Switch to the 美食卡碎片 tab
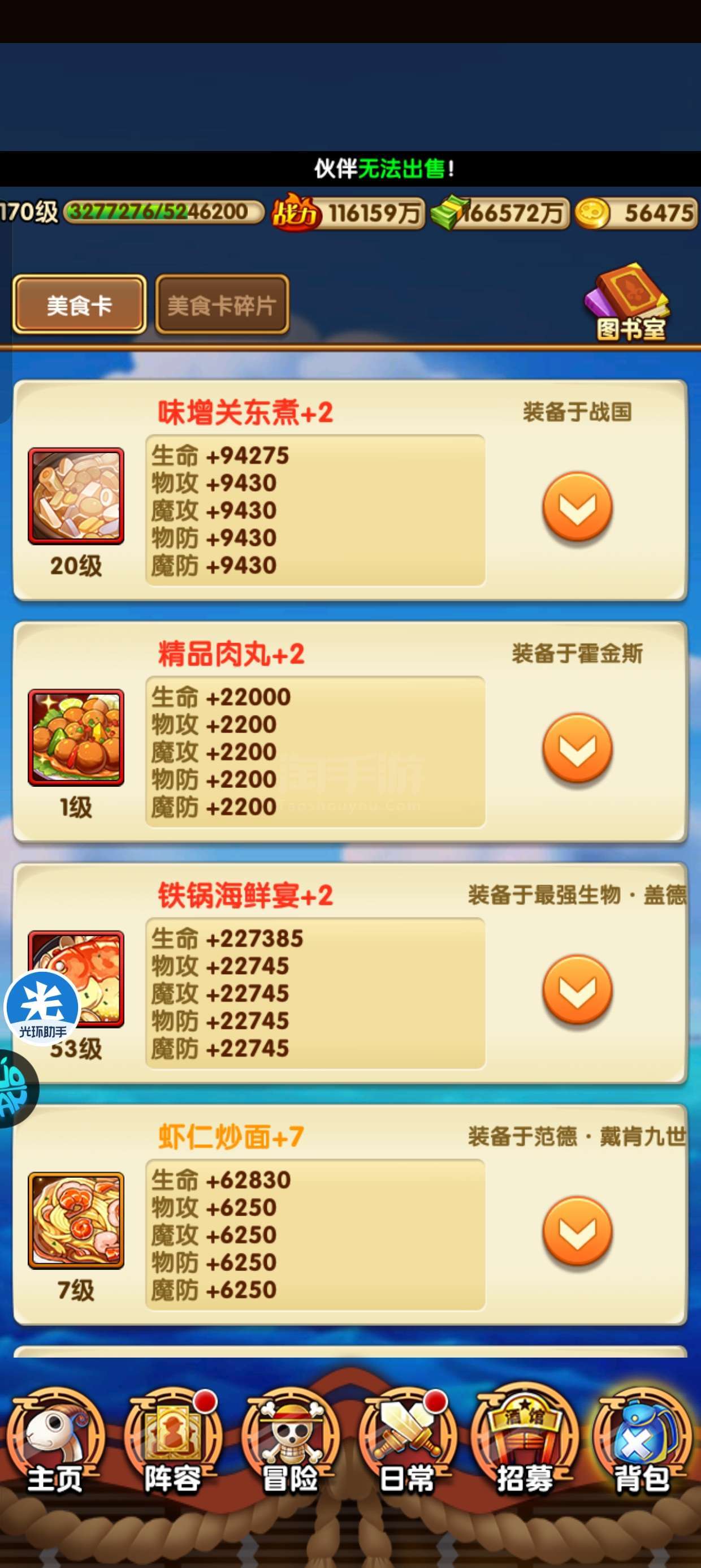 point(222,304)
